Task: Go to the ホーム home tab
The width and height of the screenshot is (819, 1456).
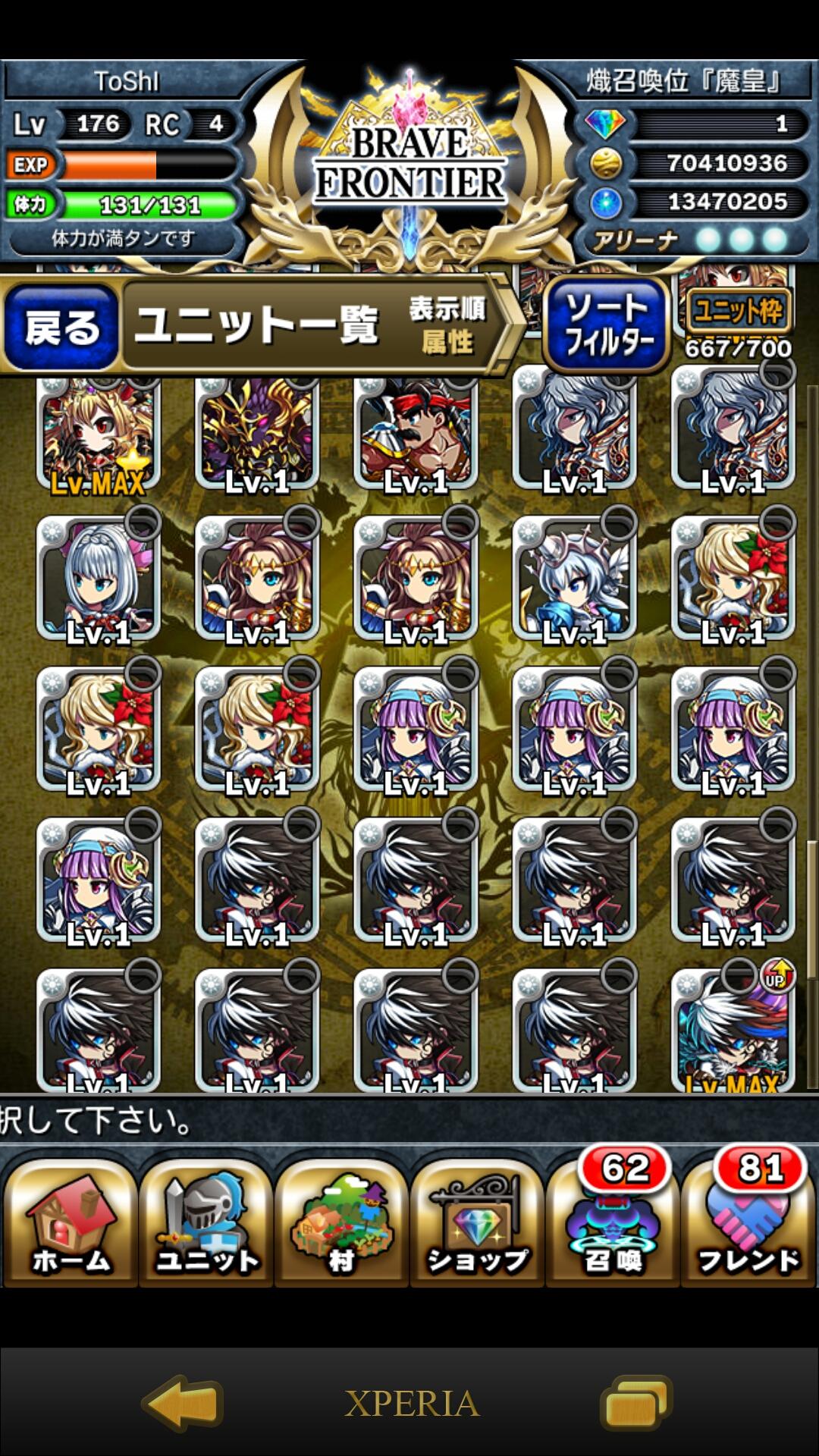Action: 70,1222
